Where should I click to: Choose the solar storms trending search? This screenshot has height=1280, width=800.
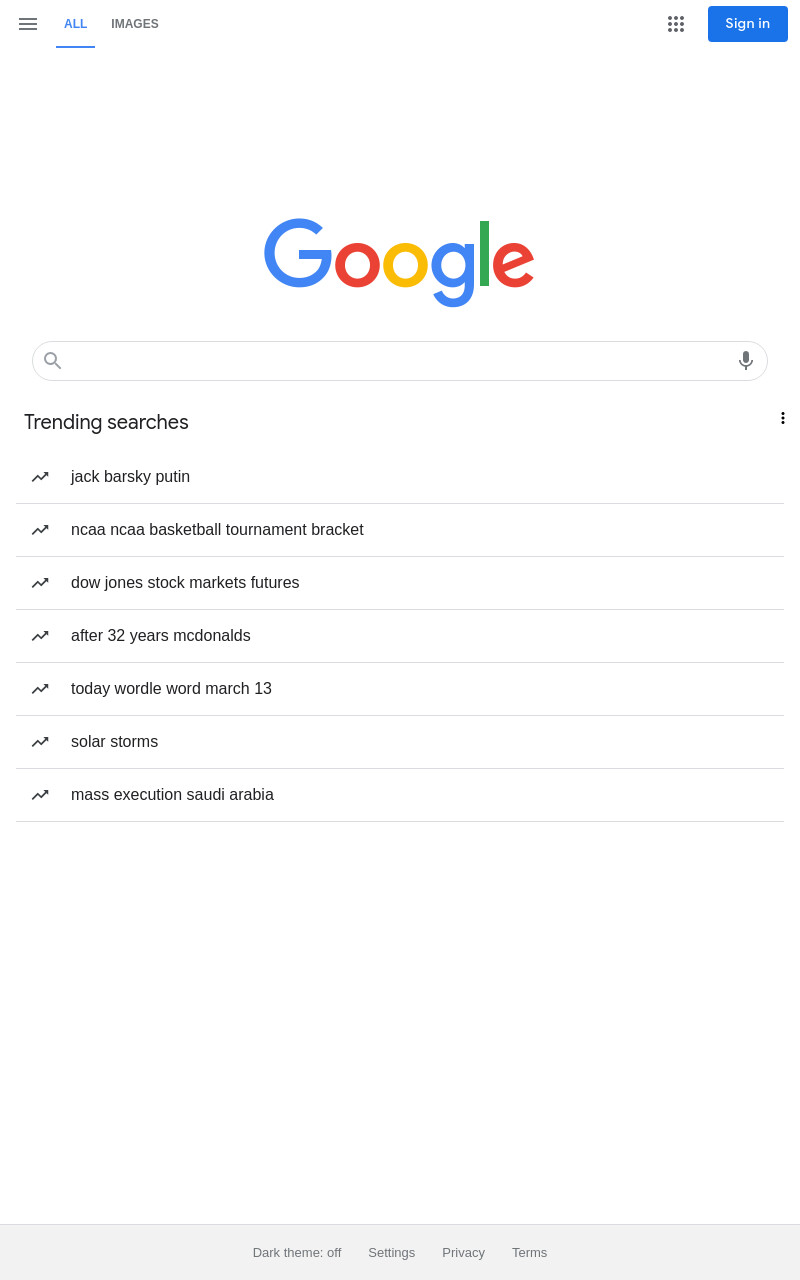click(400, 742)
